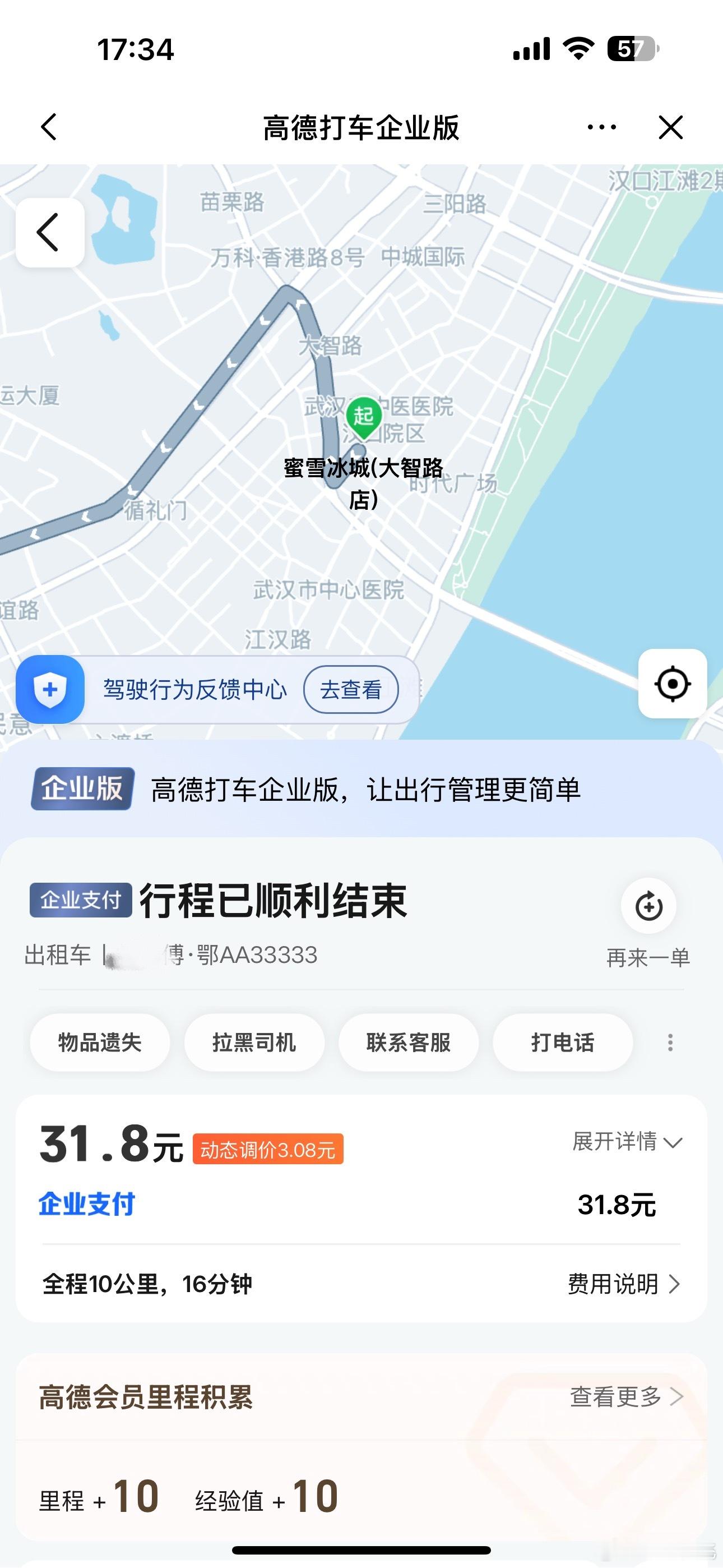This screenshot has width=723, height=1568.
Task: Go back using the top header arrow
Action: tap(49, 127)
